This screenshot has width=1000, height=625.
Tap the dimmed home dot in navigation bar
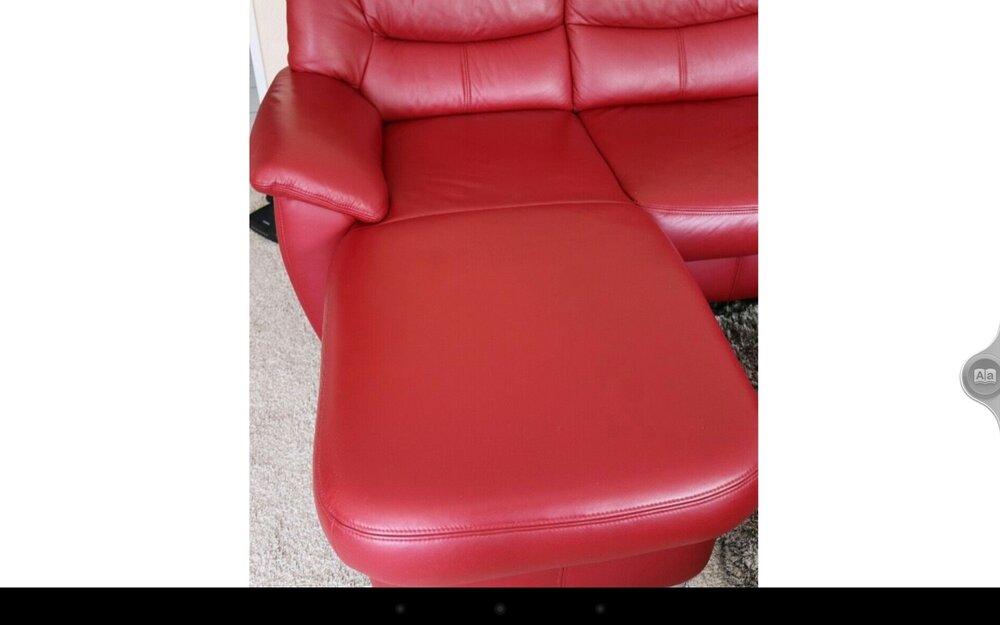coord(500,608)
